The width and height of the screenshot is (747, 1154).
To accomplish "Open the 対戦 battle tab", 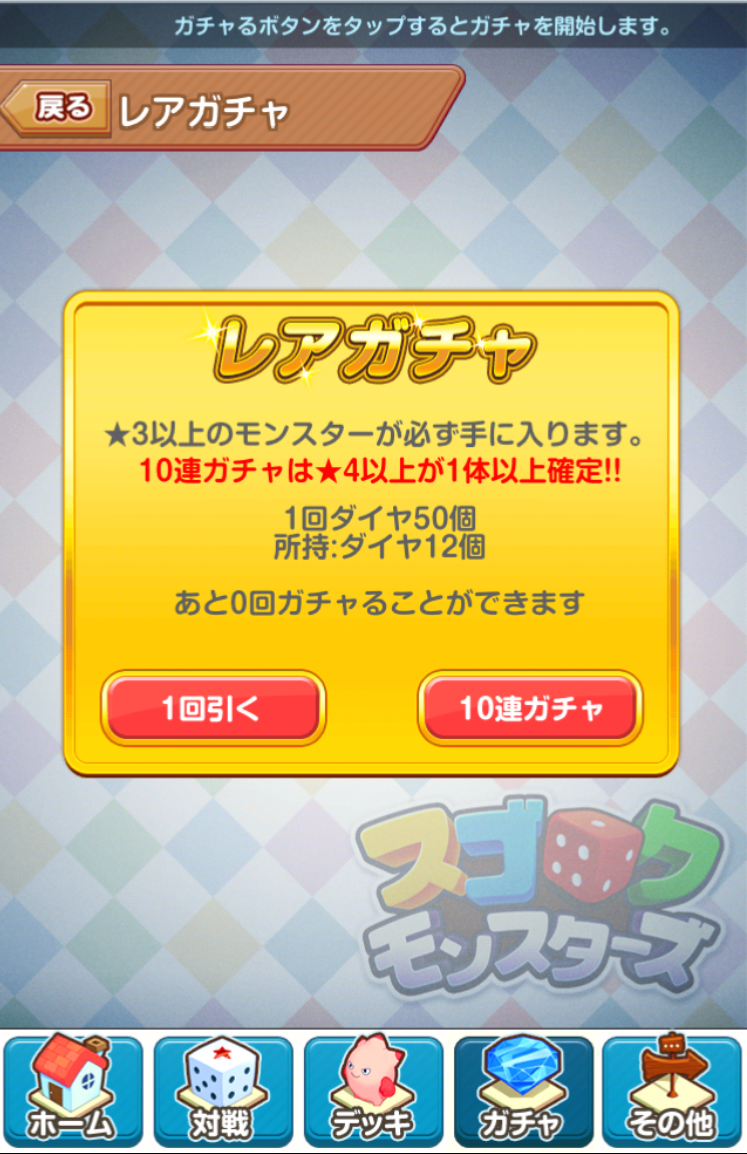I will (223, 1091).
